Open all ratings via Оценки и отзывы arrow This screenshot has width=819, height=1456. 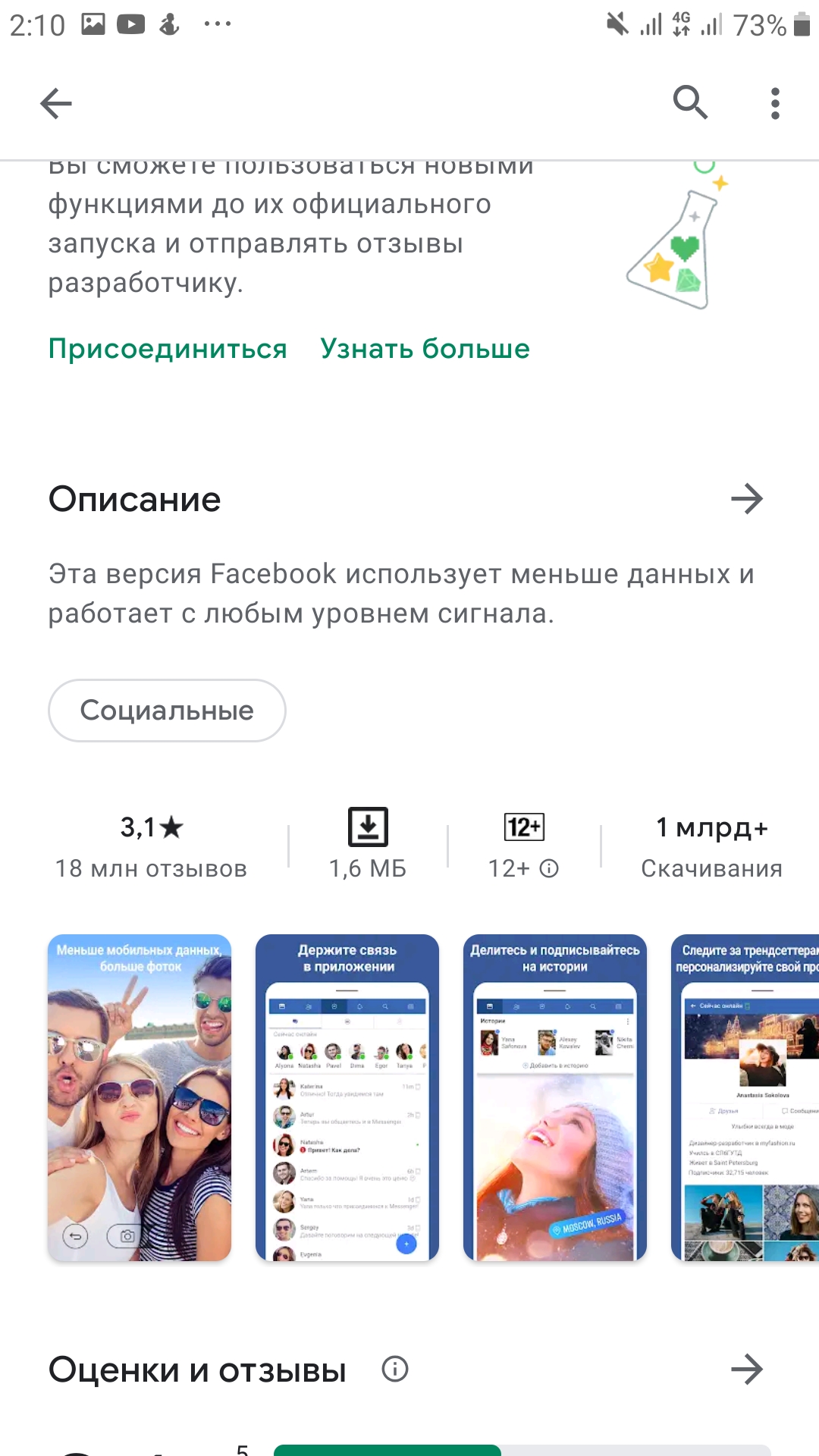click(747, 1370)
